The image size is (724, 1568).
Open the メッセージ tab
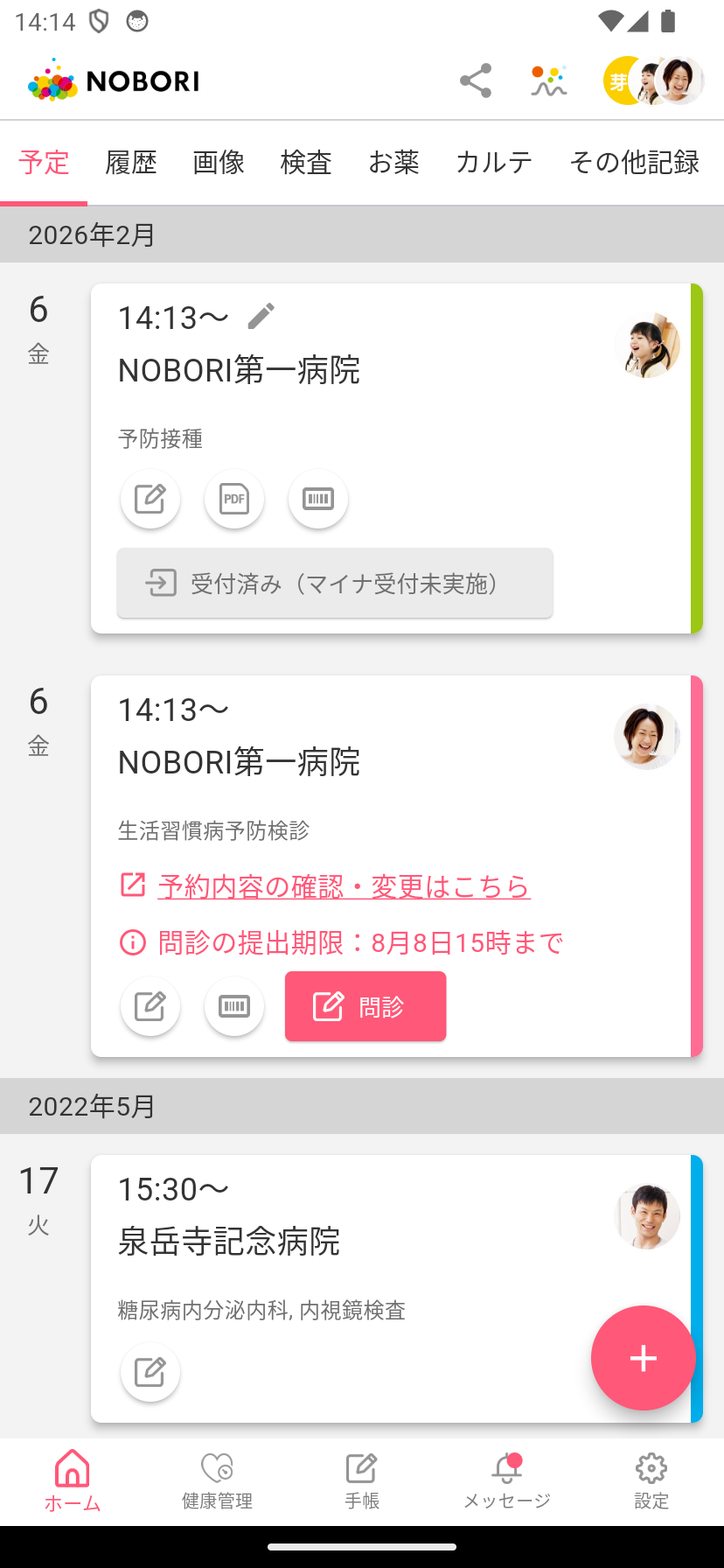pos(507,1479)
